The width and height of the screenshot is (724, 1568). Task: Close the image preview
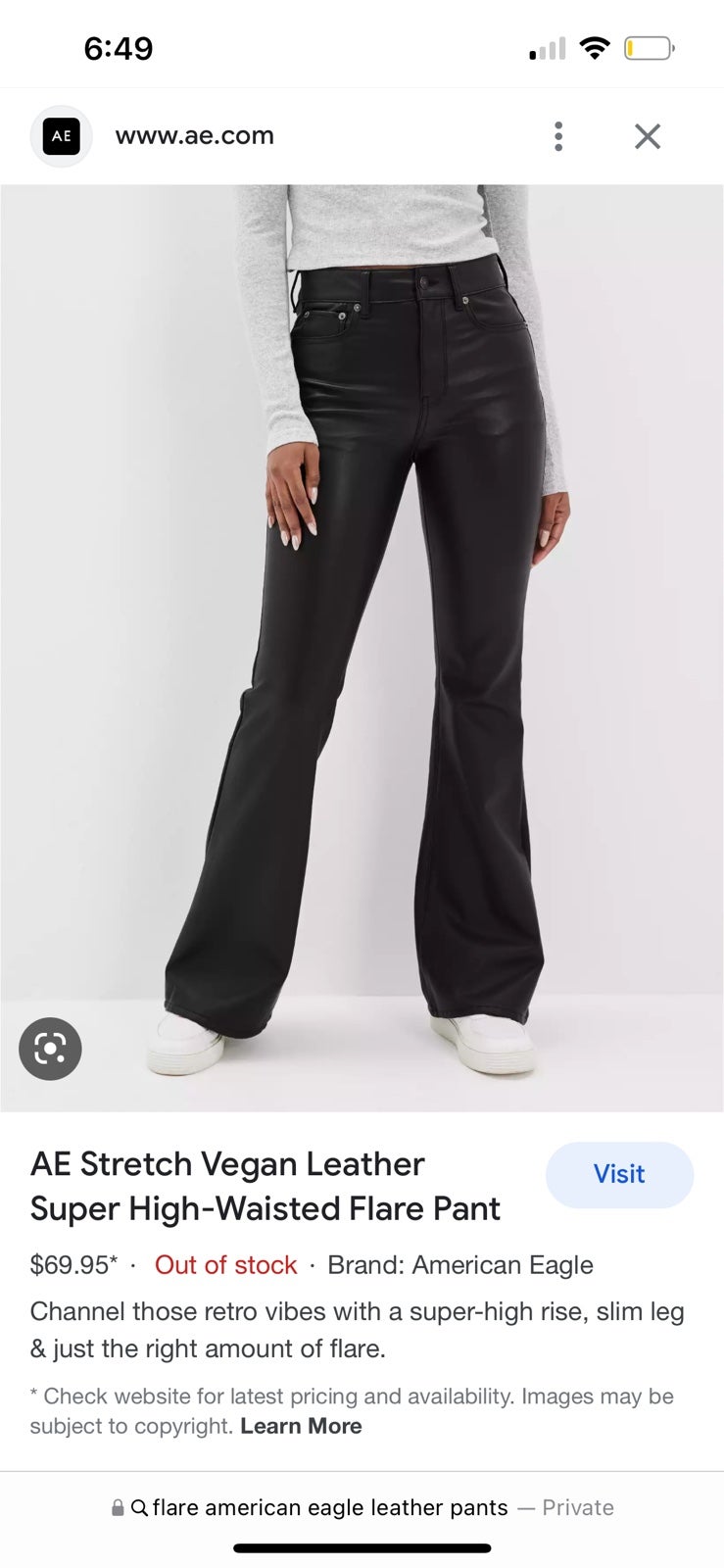[648, 136]
